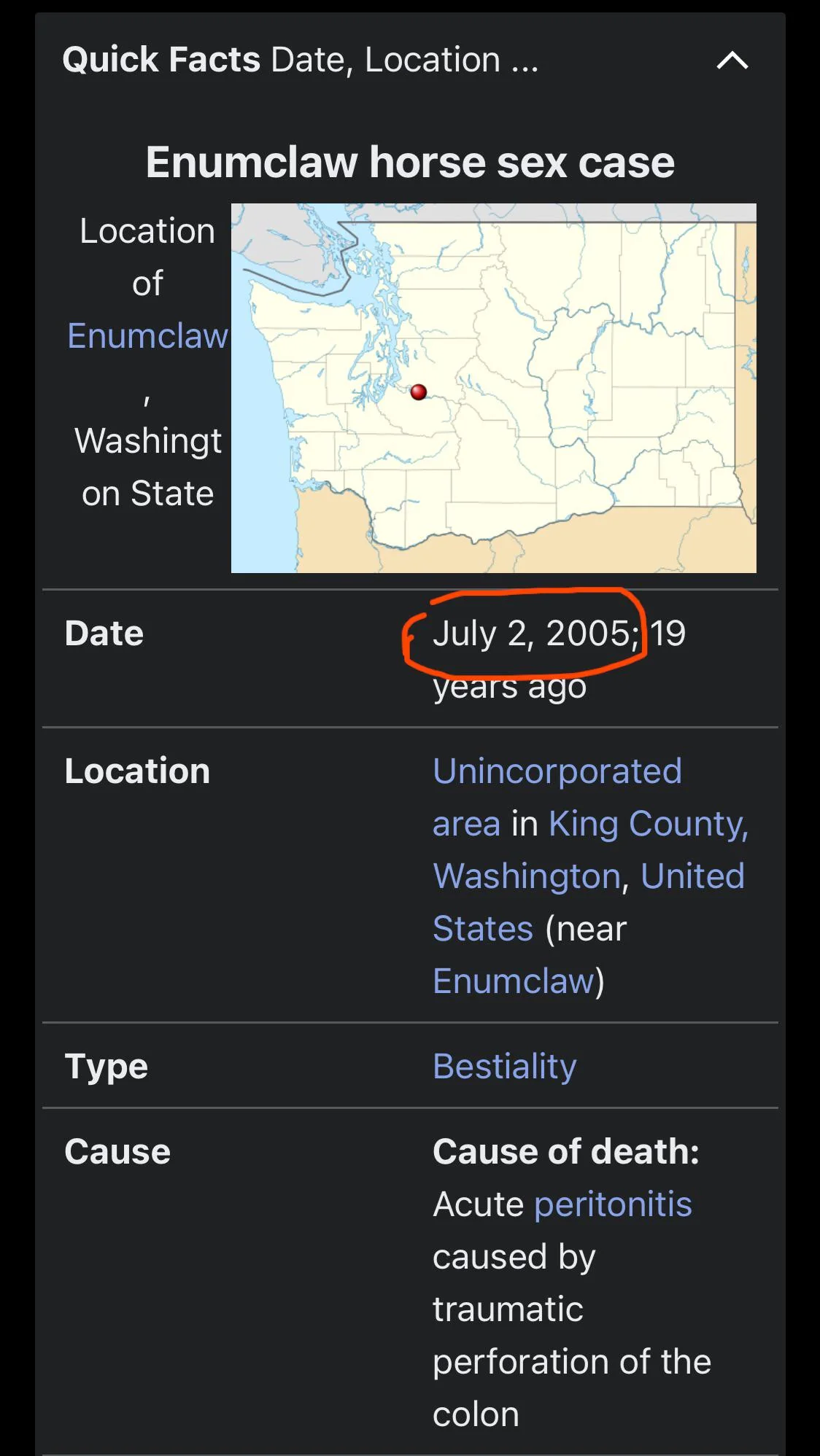
Task: Open the peritonitis link
Action: 613,1204
